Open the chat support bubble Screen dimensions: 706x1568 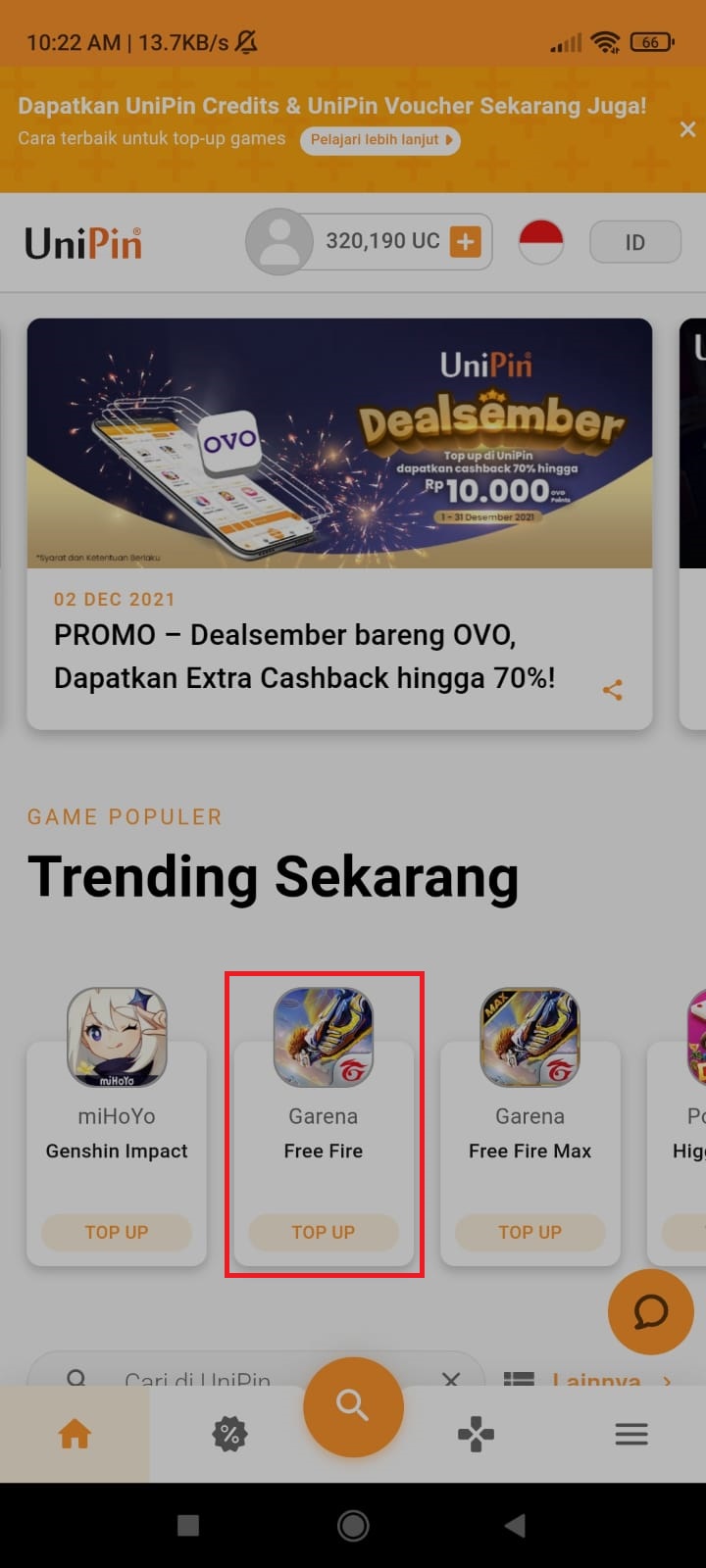tap(651, 1311)
